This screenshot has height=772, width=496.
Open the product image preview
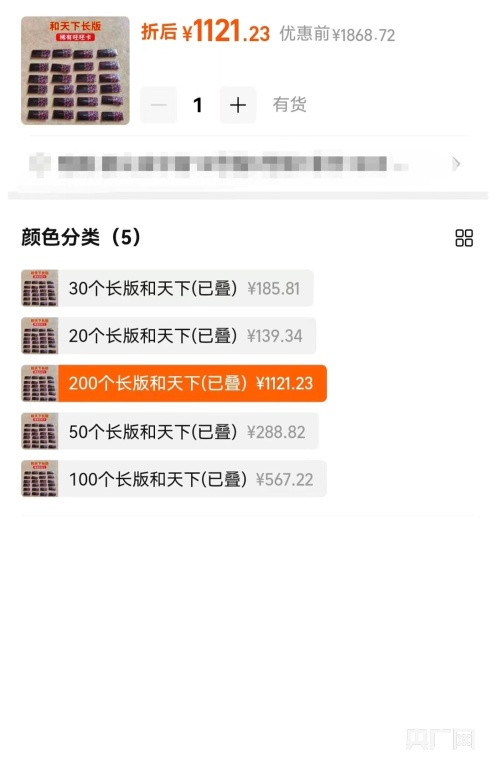tap(75, 70)
